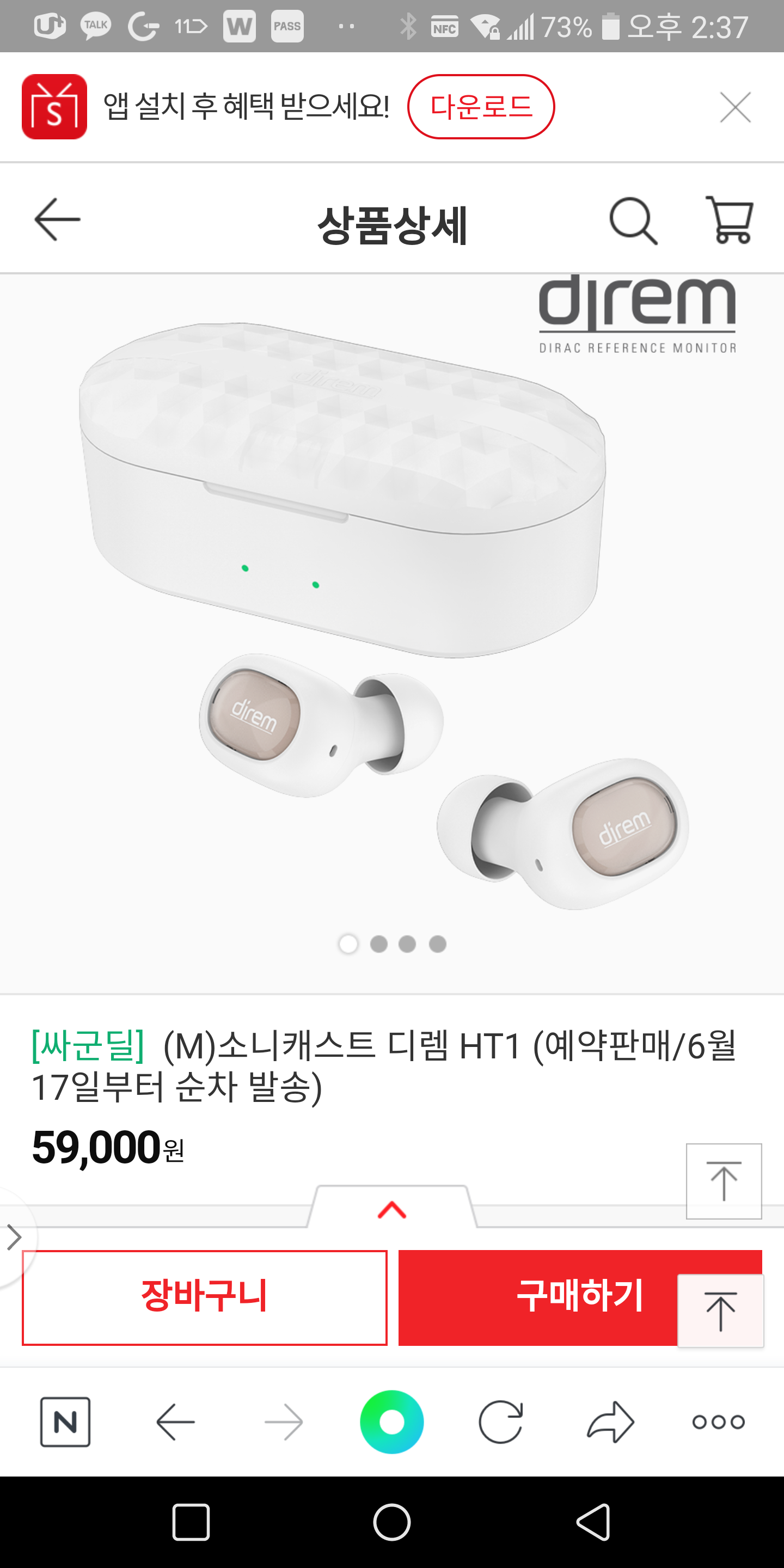Open the side drawer chevron
This screenshot has height=1568, width=784.
[x=15, y=1237]
